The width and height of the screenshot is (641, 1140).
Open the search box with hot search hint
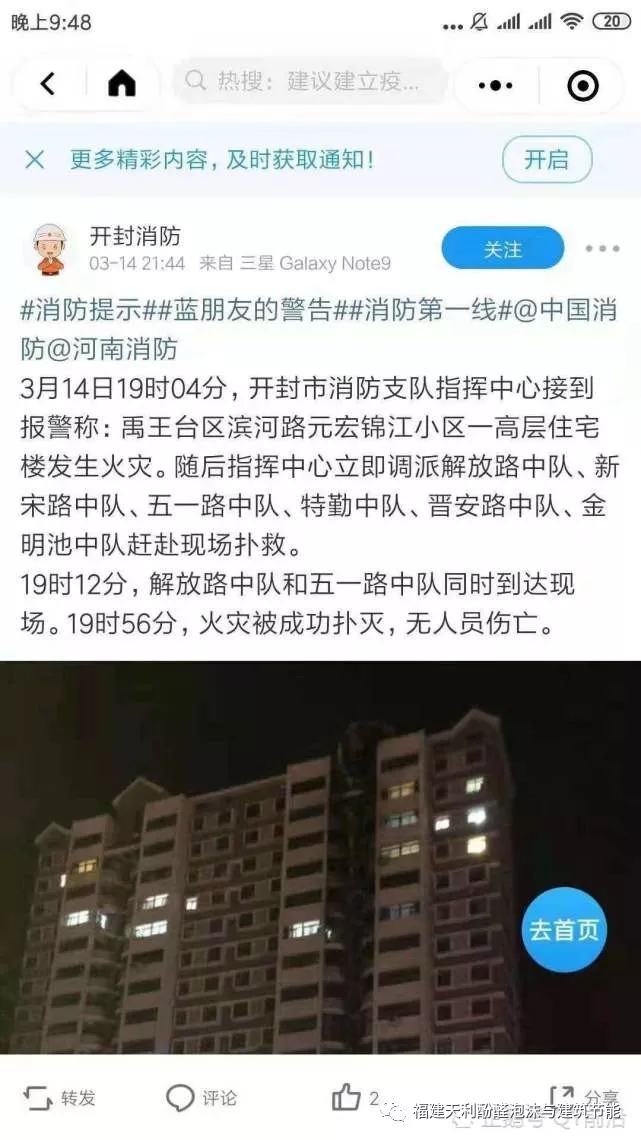[x=310, y=81]
